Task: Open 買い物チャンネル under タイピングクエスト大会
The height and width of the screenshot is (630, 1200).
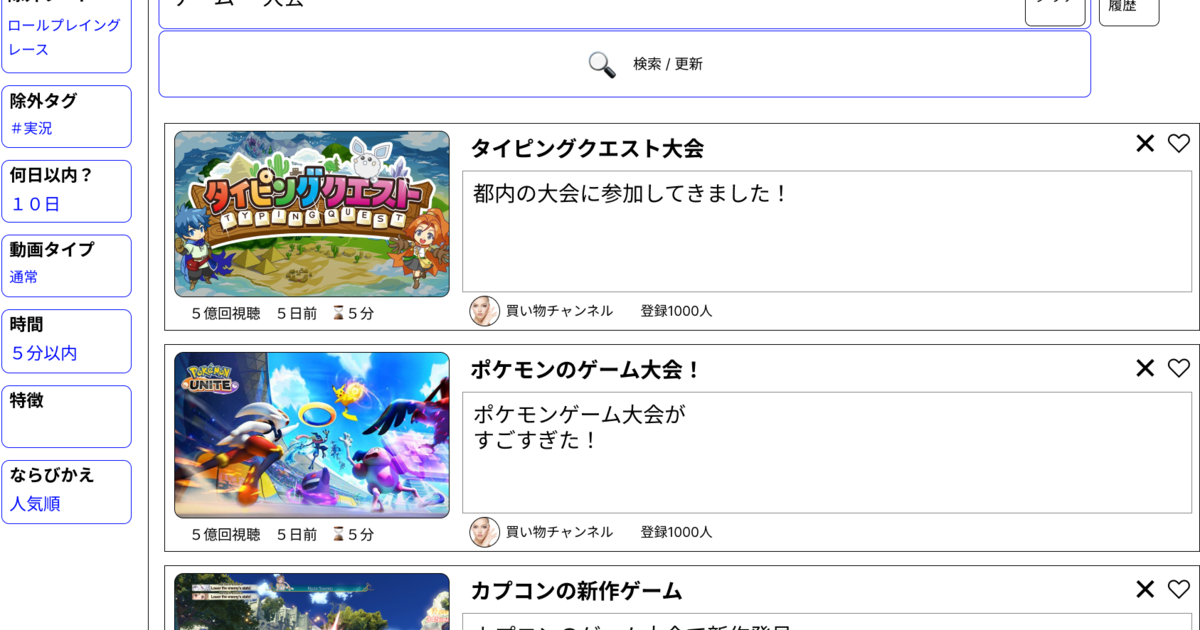Action: click(x=558, y=311)
